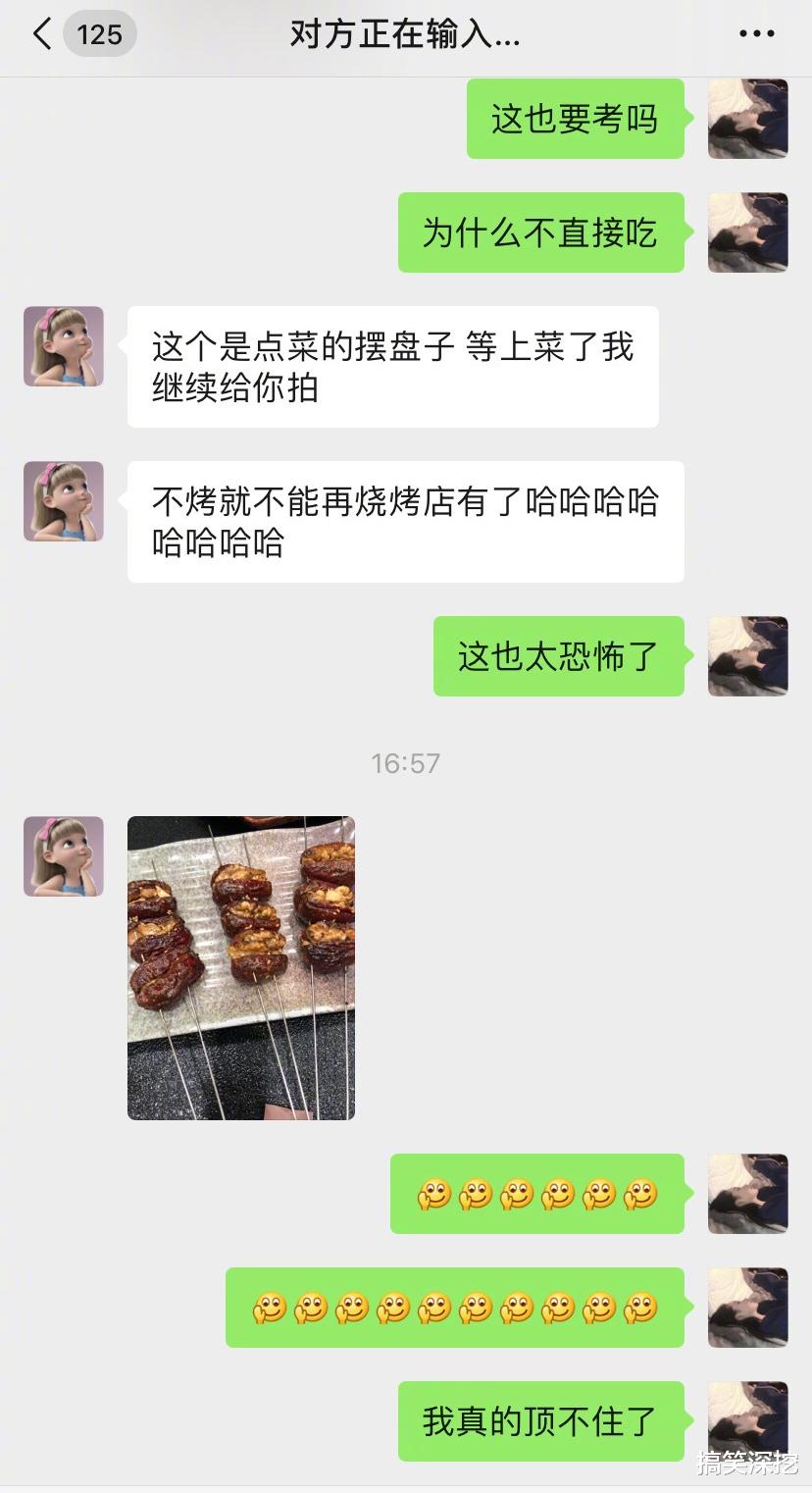Click your own avatar next to green bubble

pos(747,119)
